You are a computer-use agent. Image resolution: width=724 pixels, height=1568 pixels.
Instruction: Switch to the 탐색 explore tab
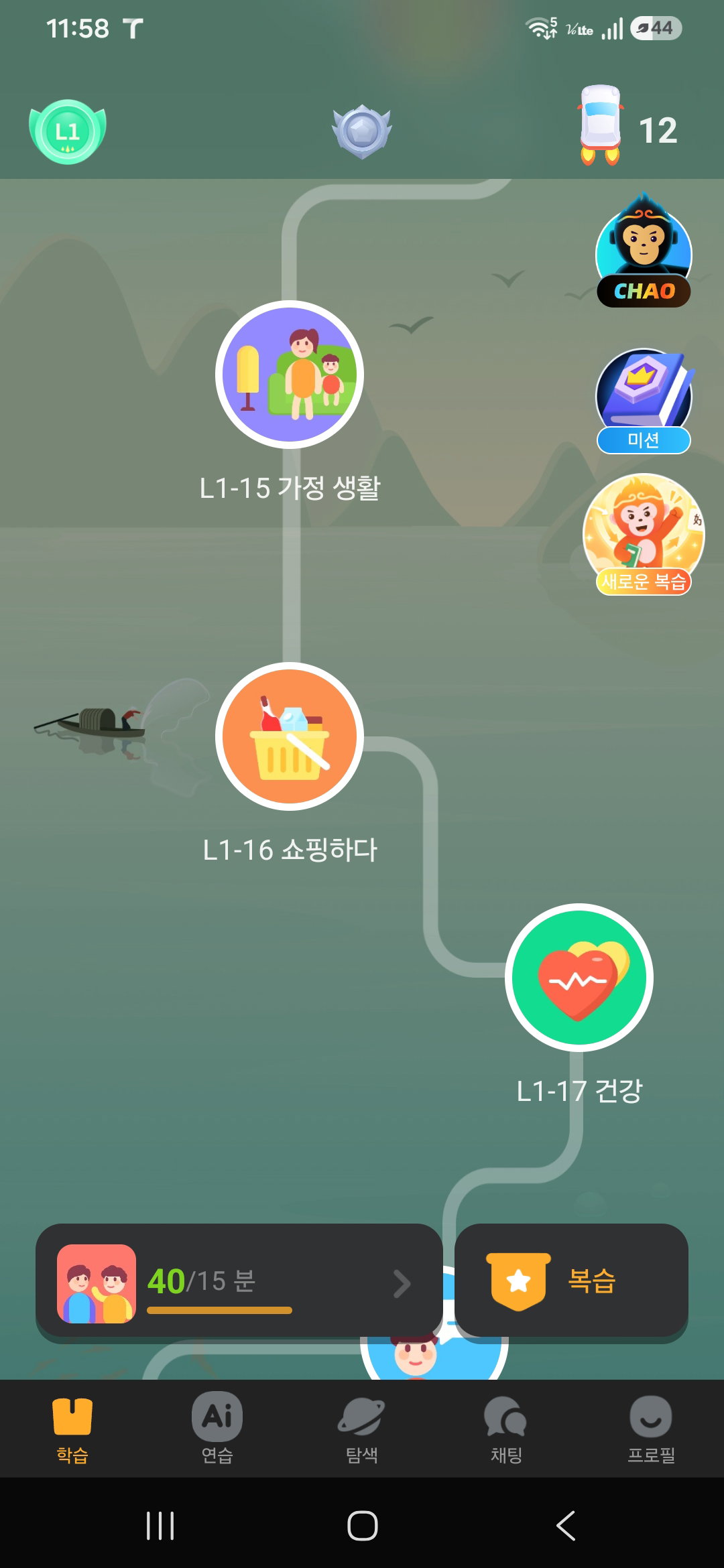click(362, 1429)
